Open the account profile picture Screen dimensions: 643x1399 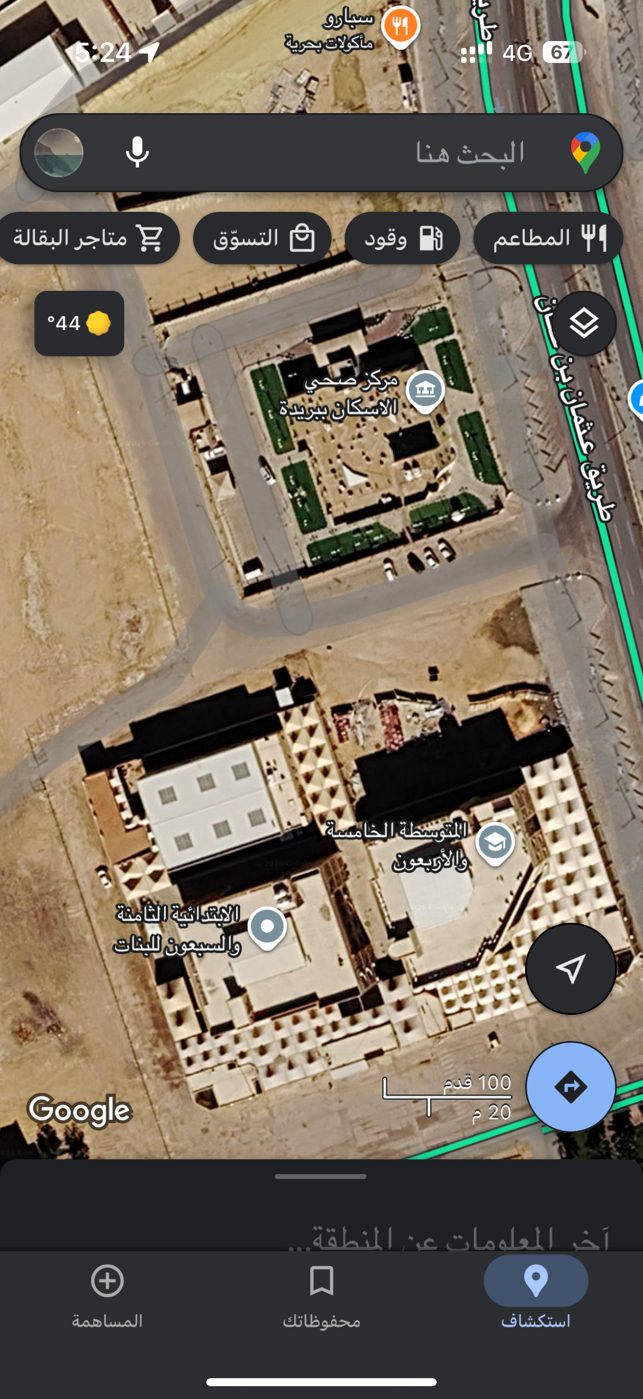59,153
